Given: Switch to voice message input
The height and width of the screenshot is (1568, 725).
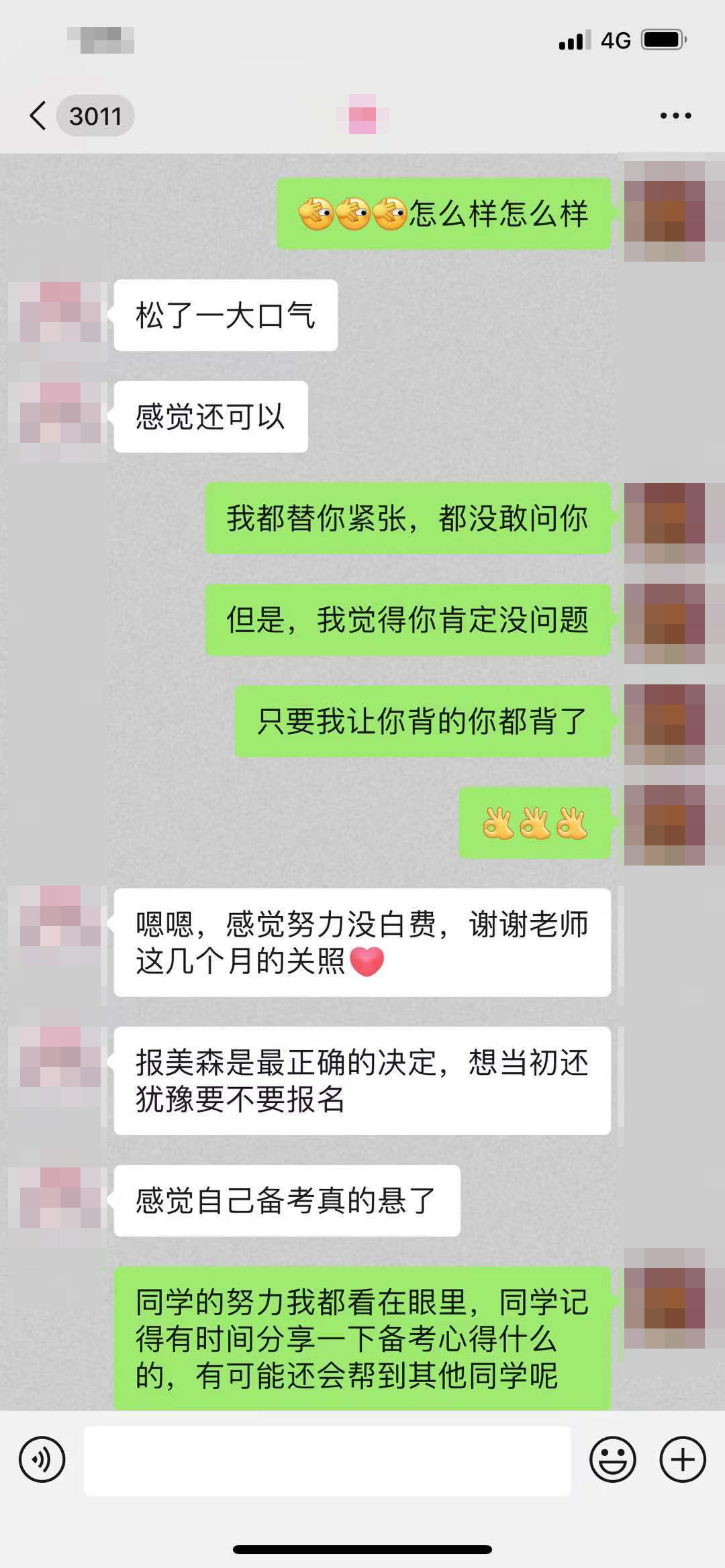Looking at the screenshot, I should pyautogui.click(x=42, y=1459).
